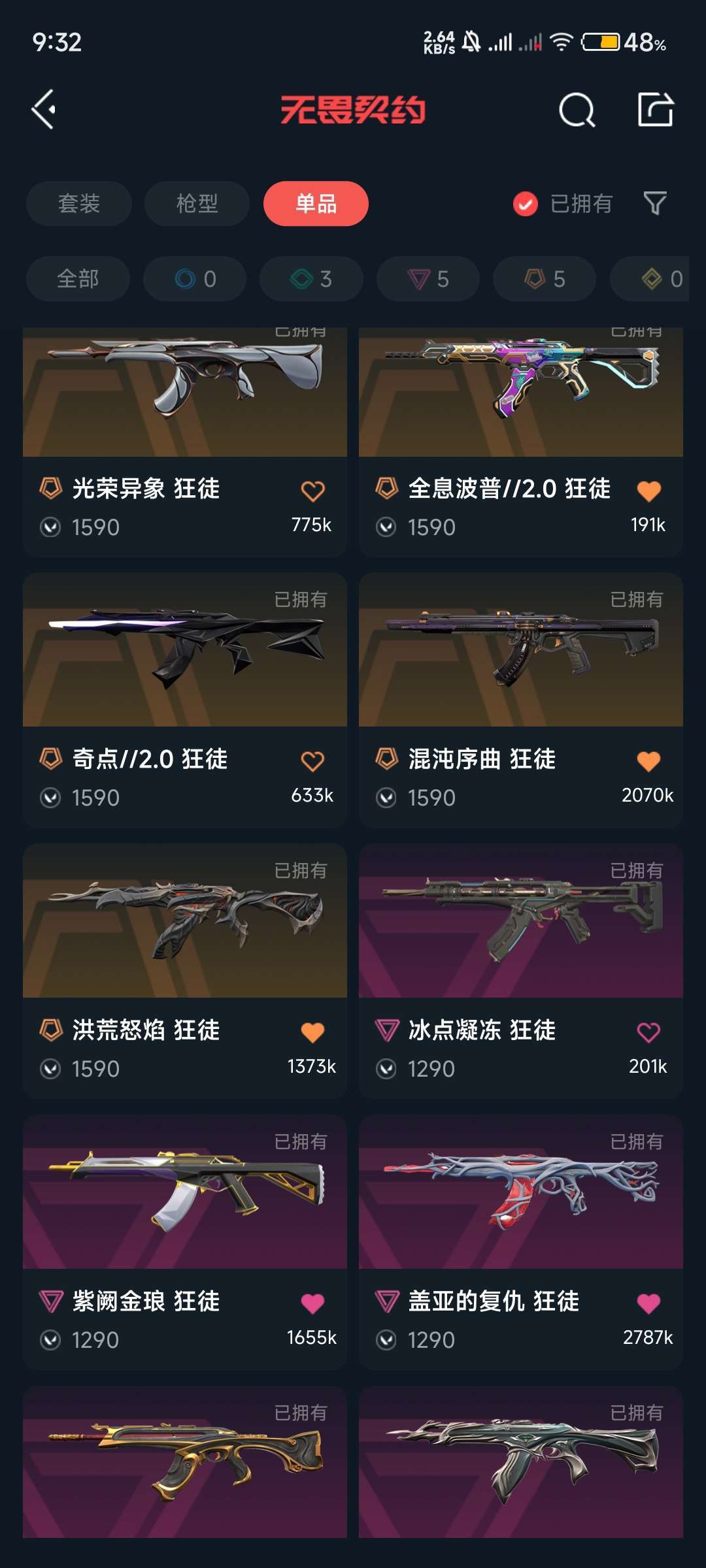Favorite the 光荣异象 狂徒 skin heart

314,490
